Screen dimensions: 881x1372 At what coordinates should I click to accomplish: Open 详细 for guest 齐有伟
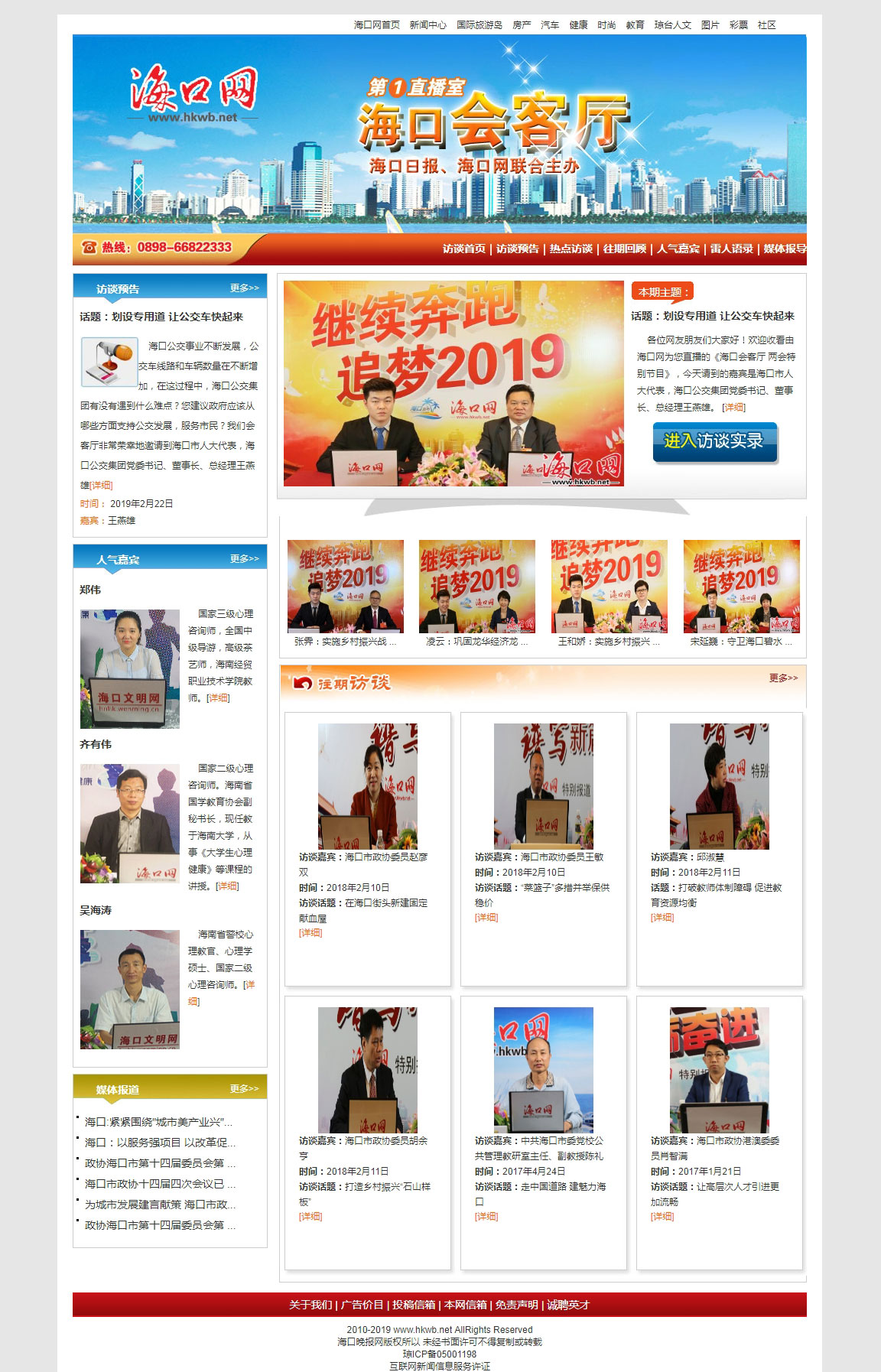point(227,886)
